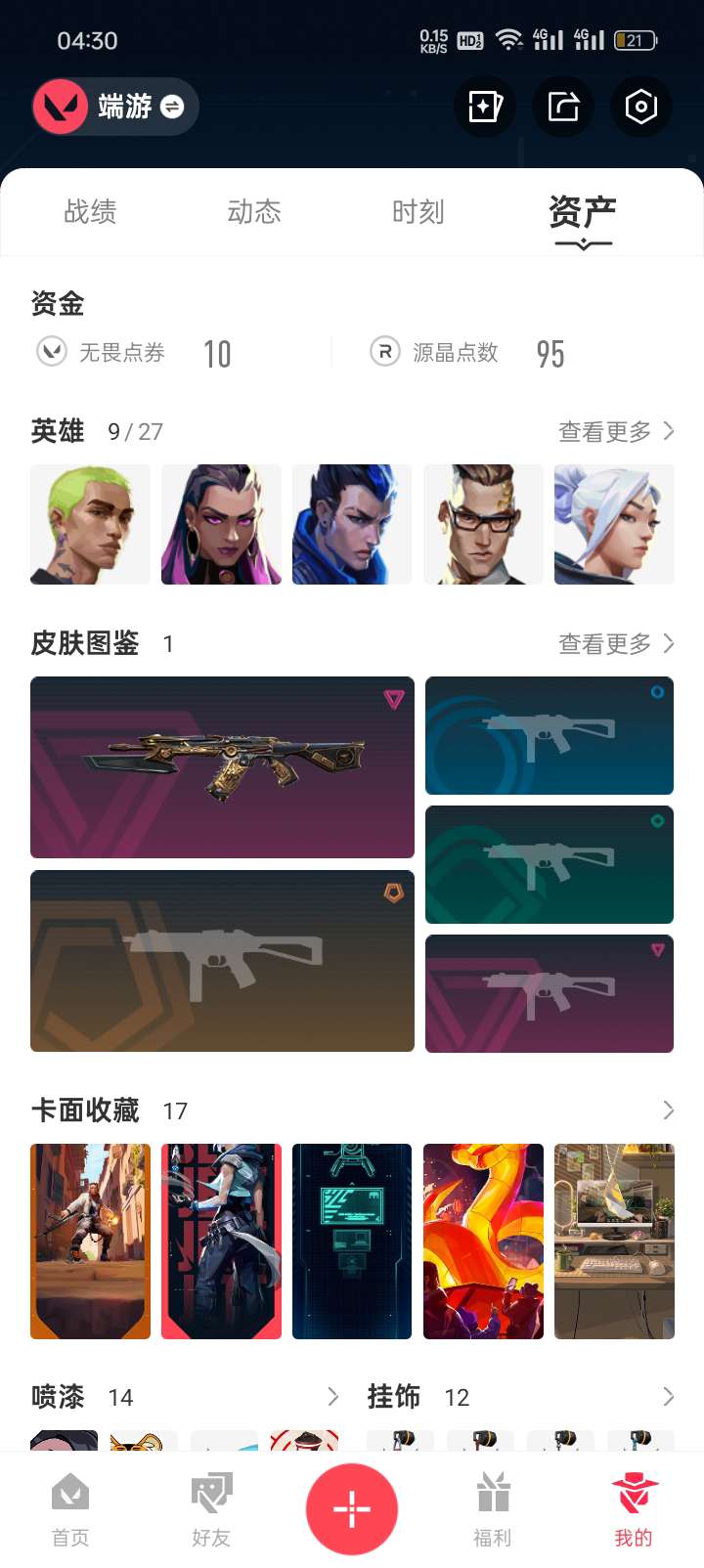Share this profile page
This screenshot has height=1568, width=704.
[563, 107]
